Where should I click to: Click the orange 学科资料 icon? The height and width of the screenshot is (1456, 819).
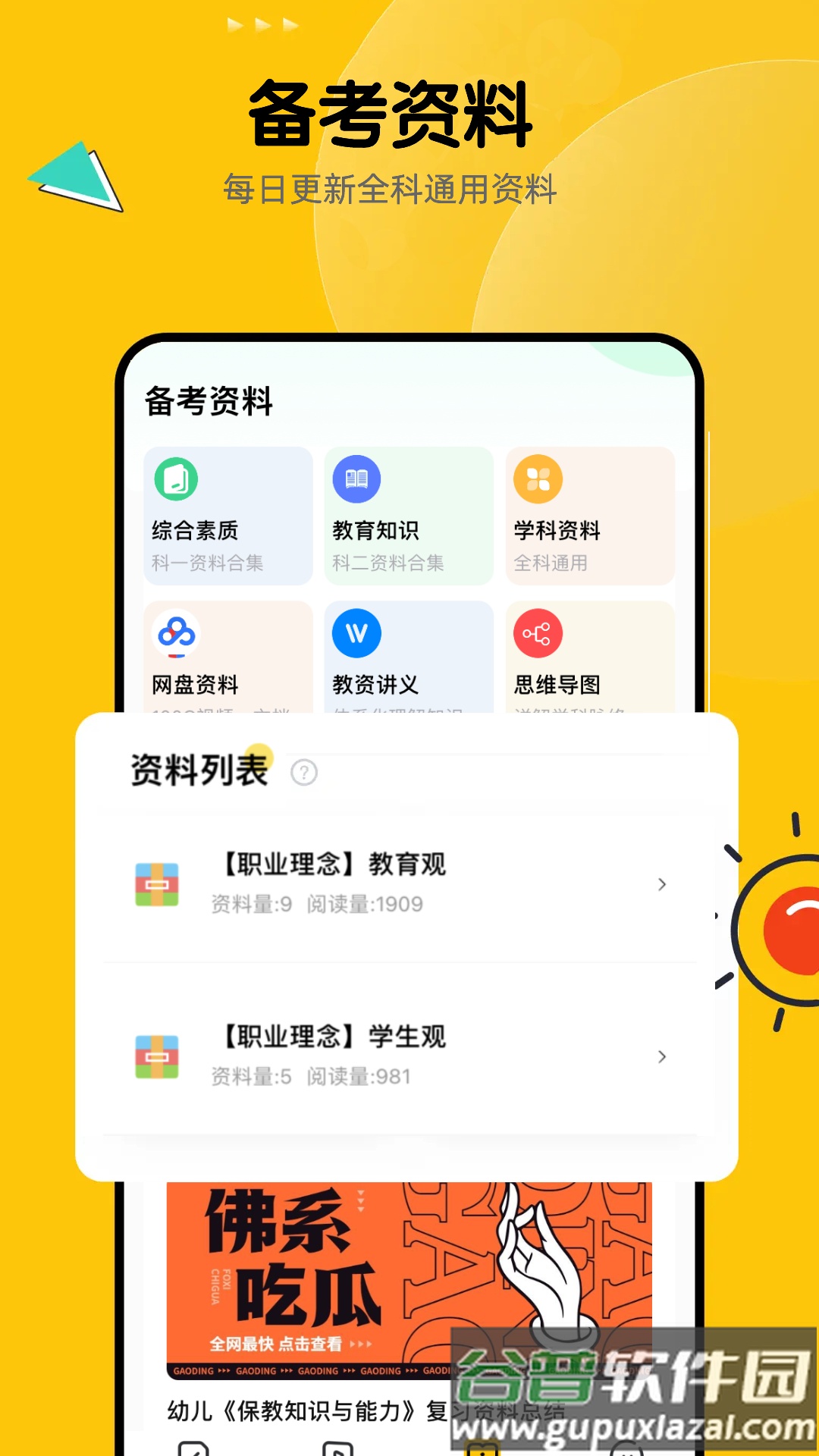538,479
